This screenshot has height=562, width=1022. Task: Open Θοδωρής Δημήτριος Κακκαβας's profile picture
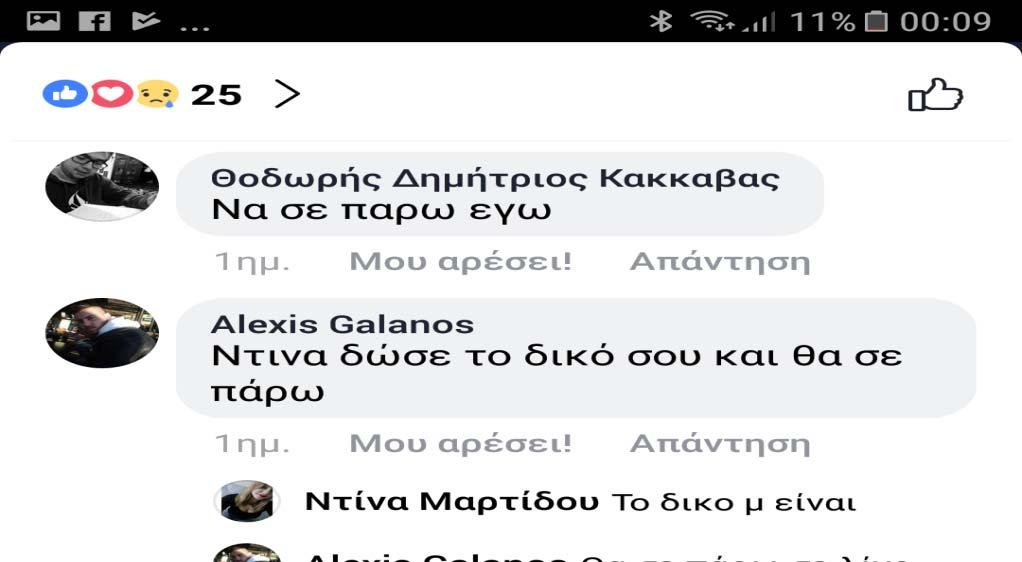point(102,187)
